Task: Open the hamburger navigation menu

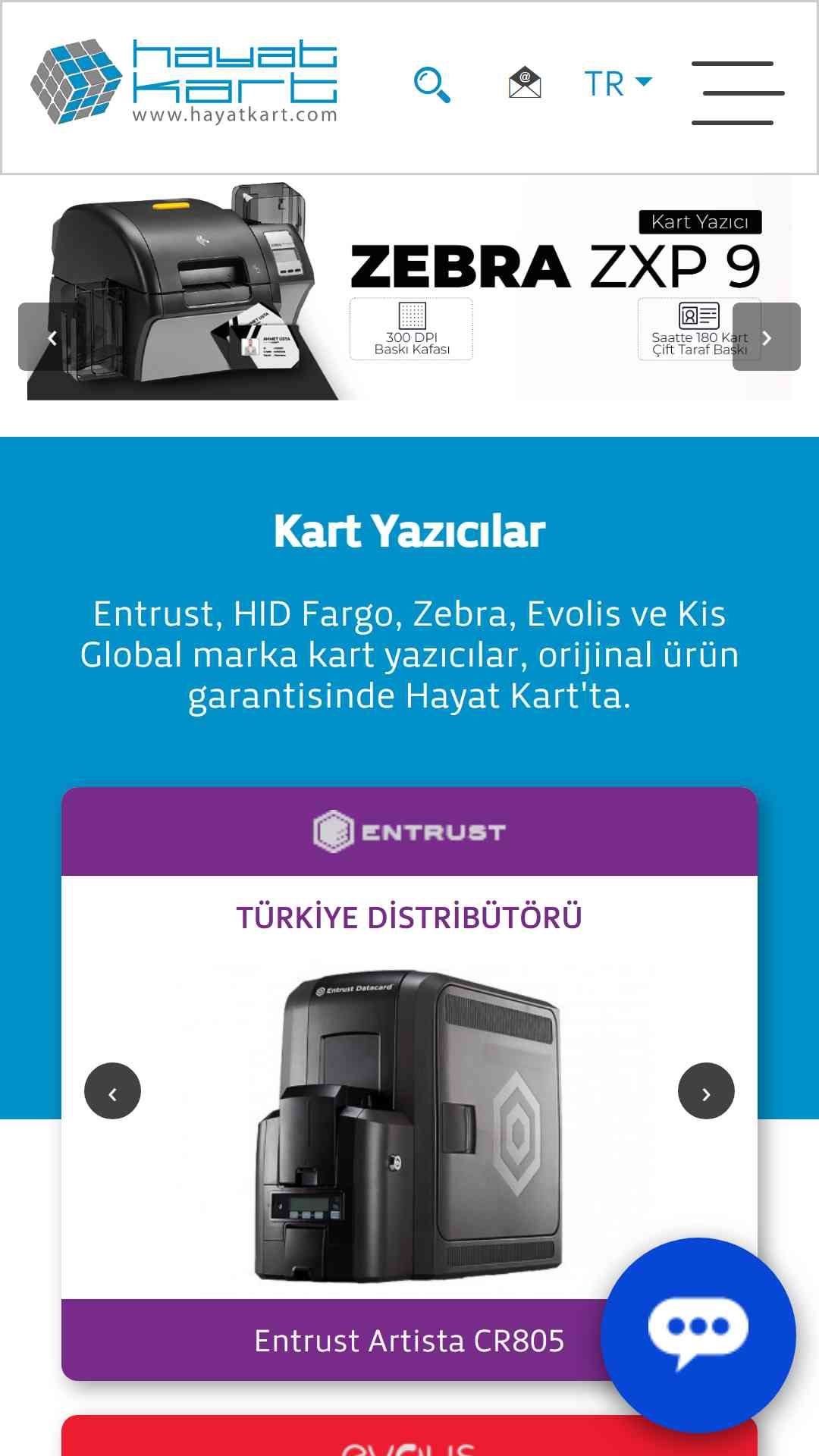Action: [x=737, y=93]
